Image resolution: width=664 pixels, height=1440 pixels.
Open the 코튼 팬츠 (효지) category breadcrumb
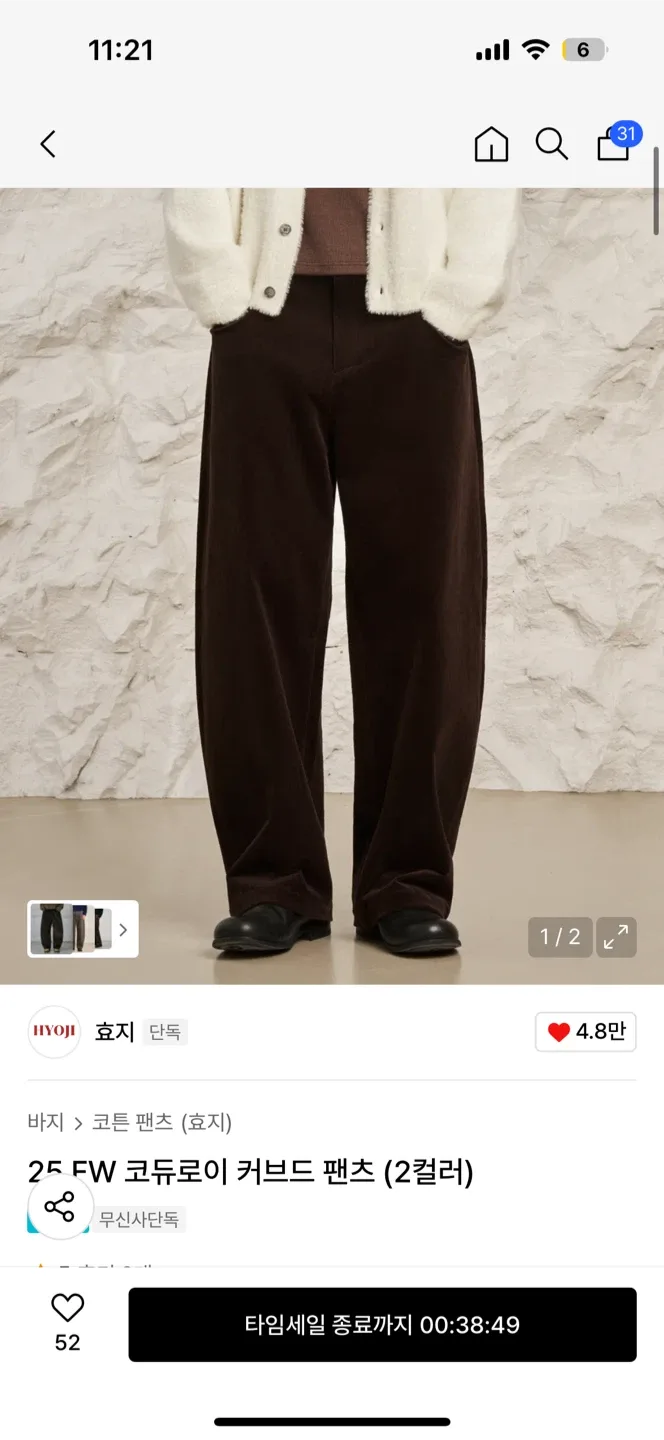(162, 1122)
